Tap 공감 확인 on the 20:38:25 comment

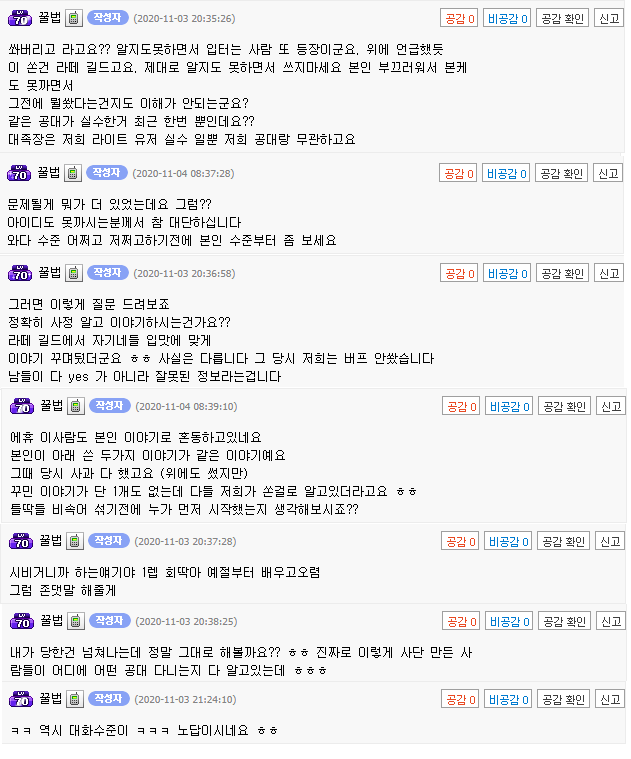tap(565, 621)
